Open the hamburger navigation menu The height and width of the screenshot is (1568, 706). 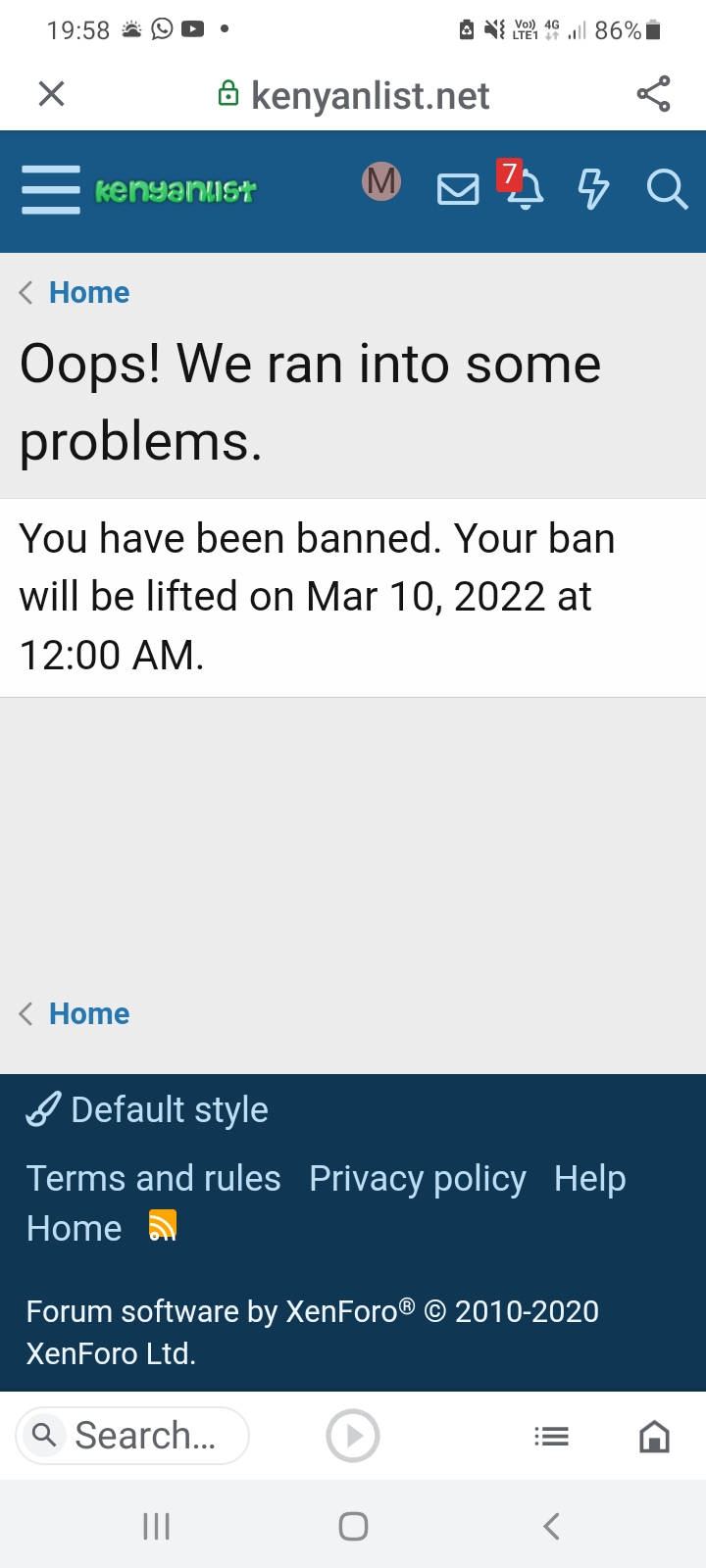pos(51,189)
